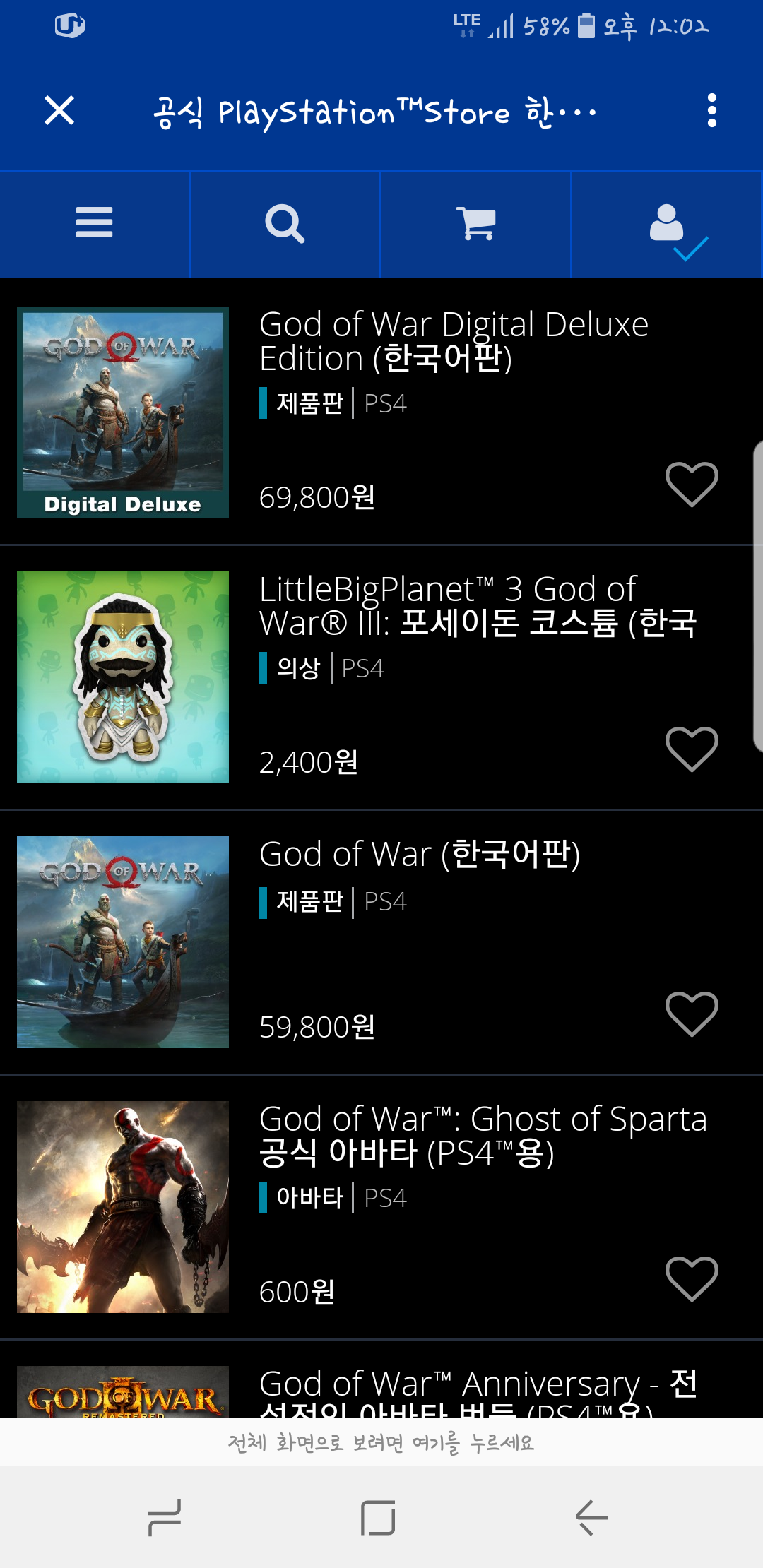
Task: Open the LittleBigPlanet 3 Poseidon costume
Action: click(478, 606)
